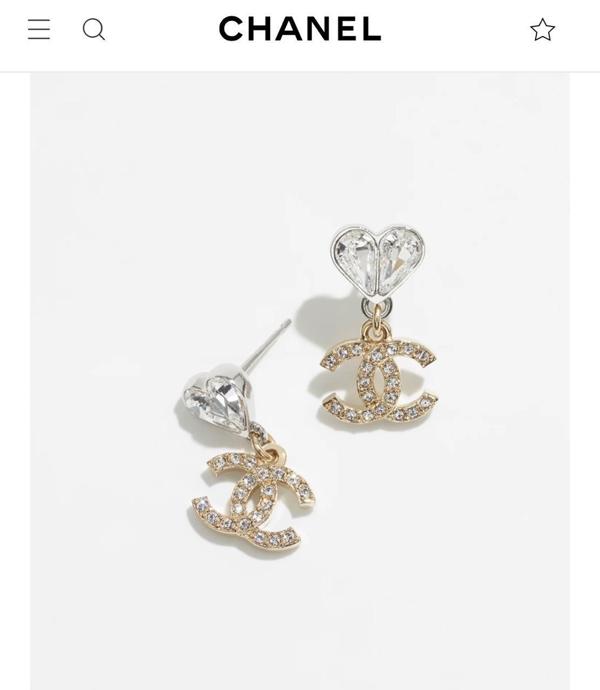600x690 pixels.
Task: Open the search icon
Action: tap(94, 30)
